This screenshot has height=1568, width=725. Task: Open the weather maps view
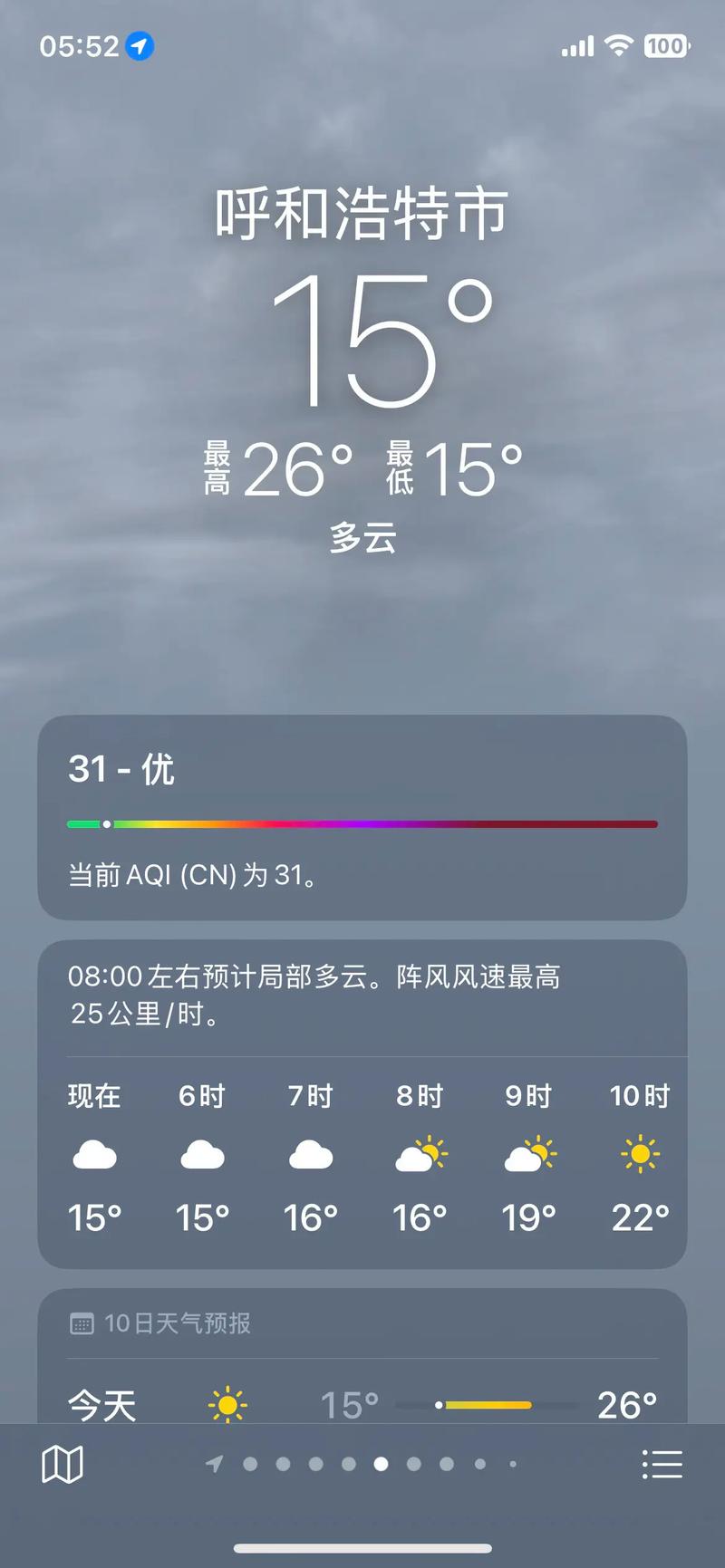(62, 1463)
